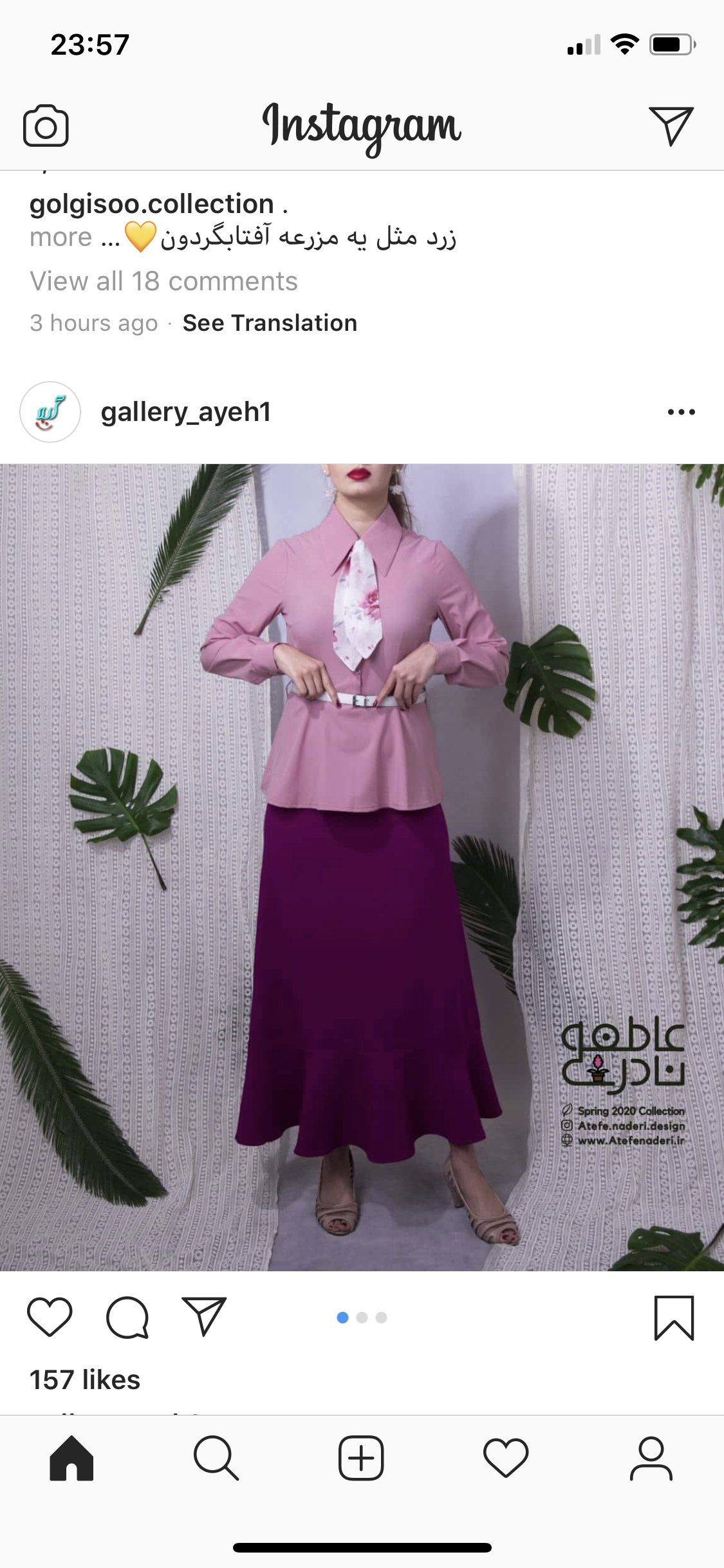Screen dimensions: 724x1568
Task: Go to the Home tab
Action: [x=71, y=1459]
